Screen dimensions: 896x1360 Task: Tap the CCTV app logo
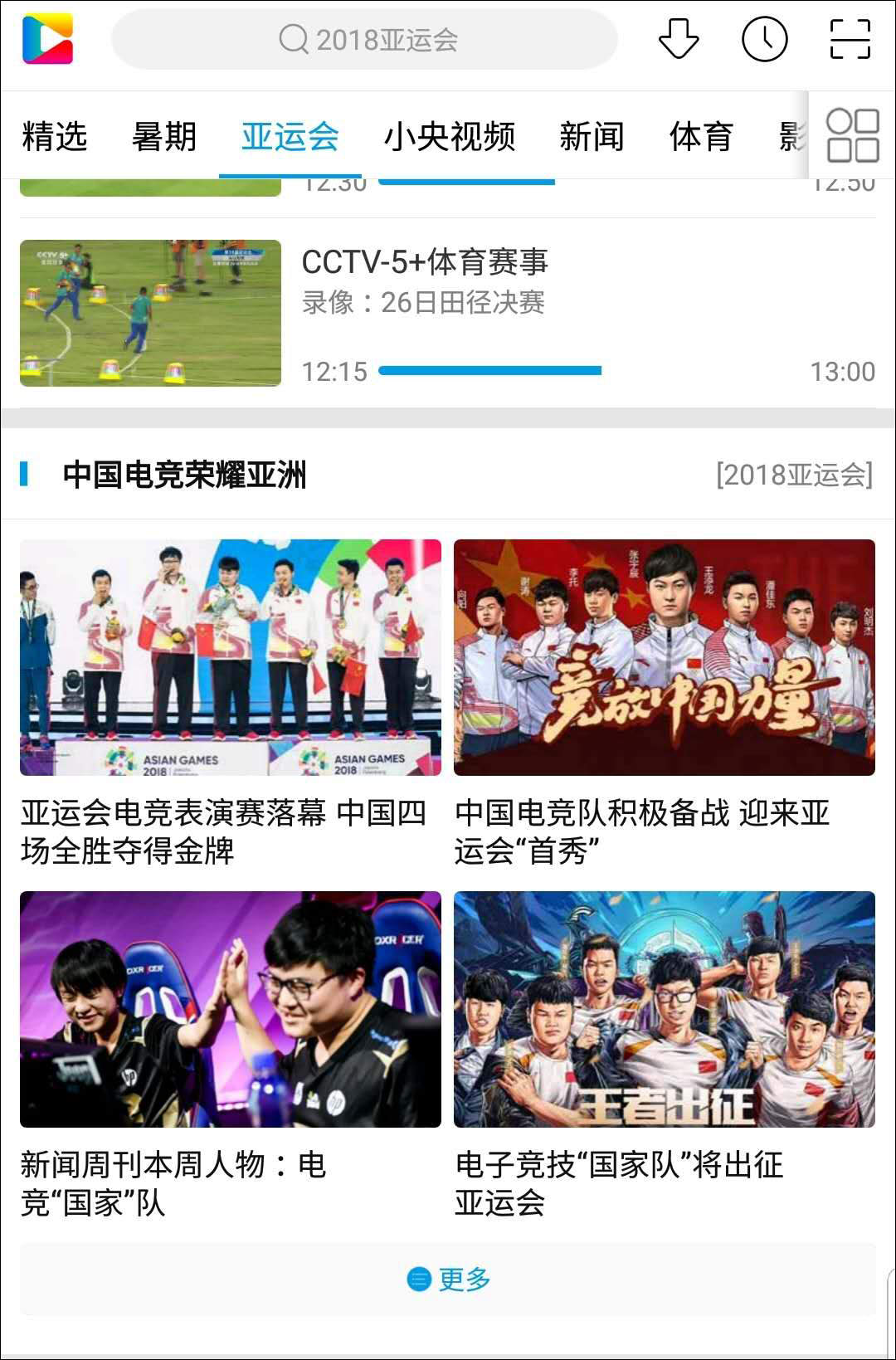pos(48,39)
